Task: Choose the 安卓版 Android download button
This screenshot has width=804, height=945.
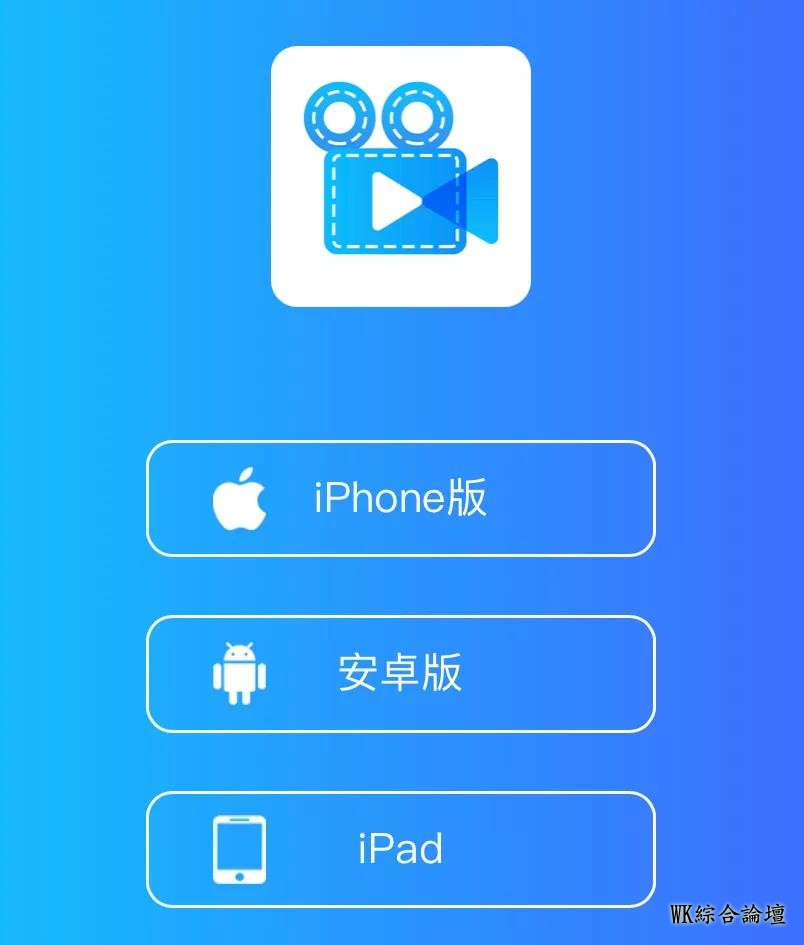Action: coord(400,673)
